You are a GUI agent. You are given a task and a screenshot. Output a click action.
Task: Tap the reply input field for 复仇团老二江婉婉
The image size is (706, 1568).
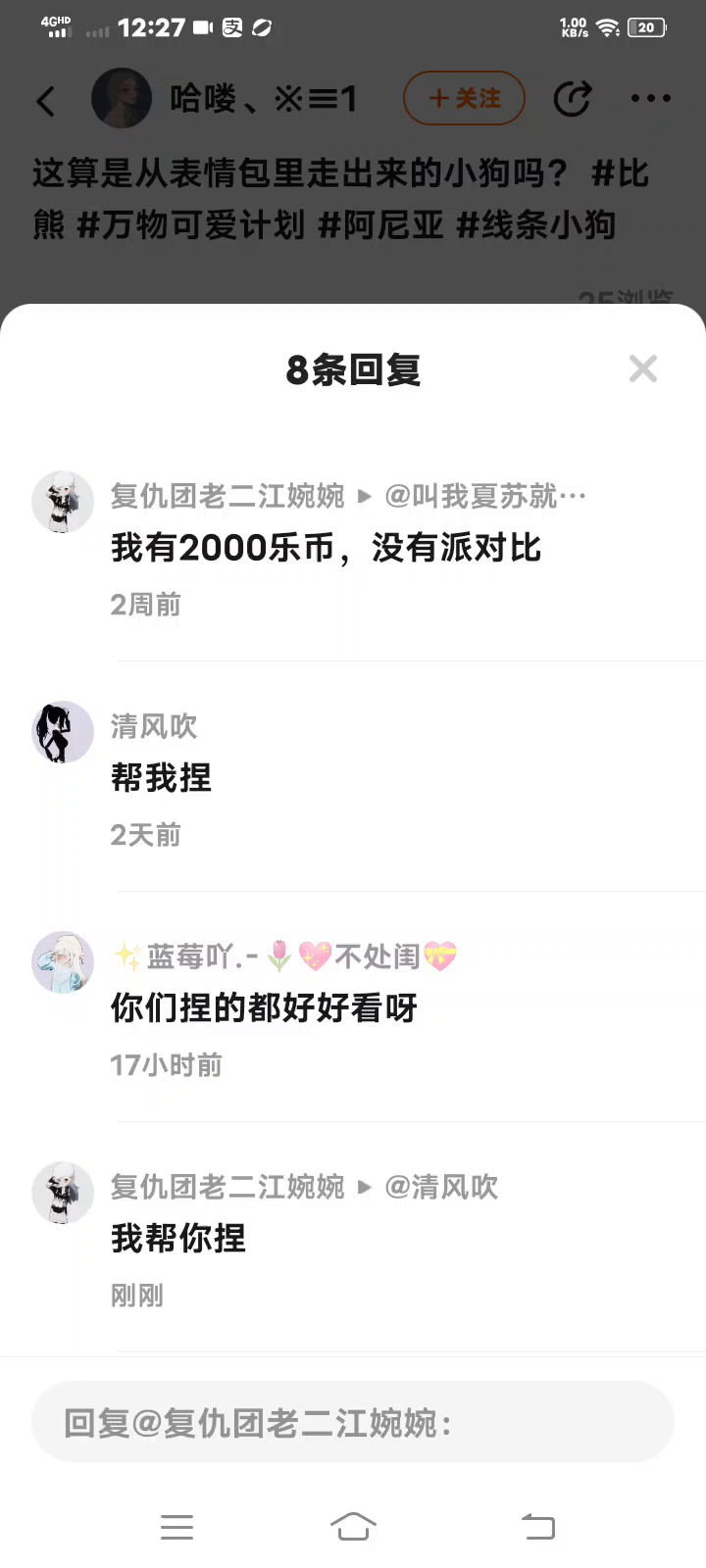click(x=353, y=1422)
